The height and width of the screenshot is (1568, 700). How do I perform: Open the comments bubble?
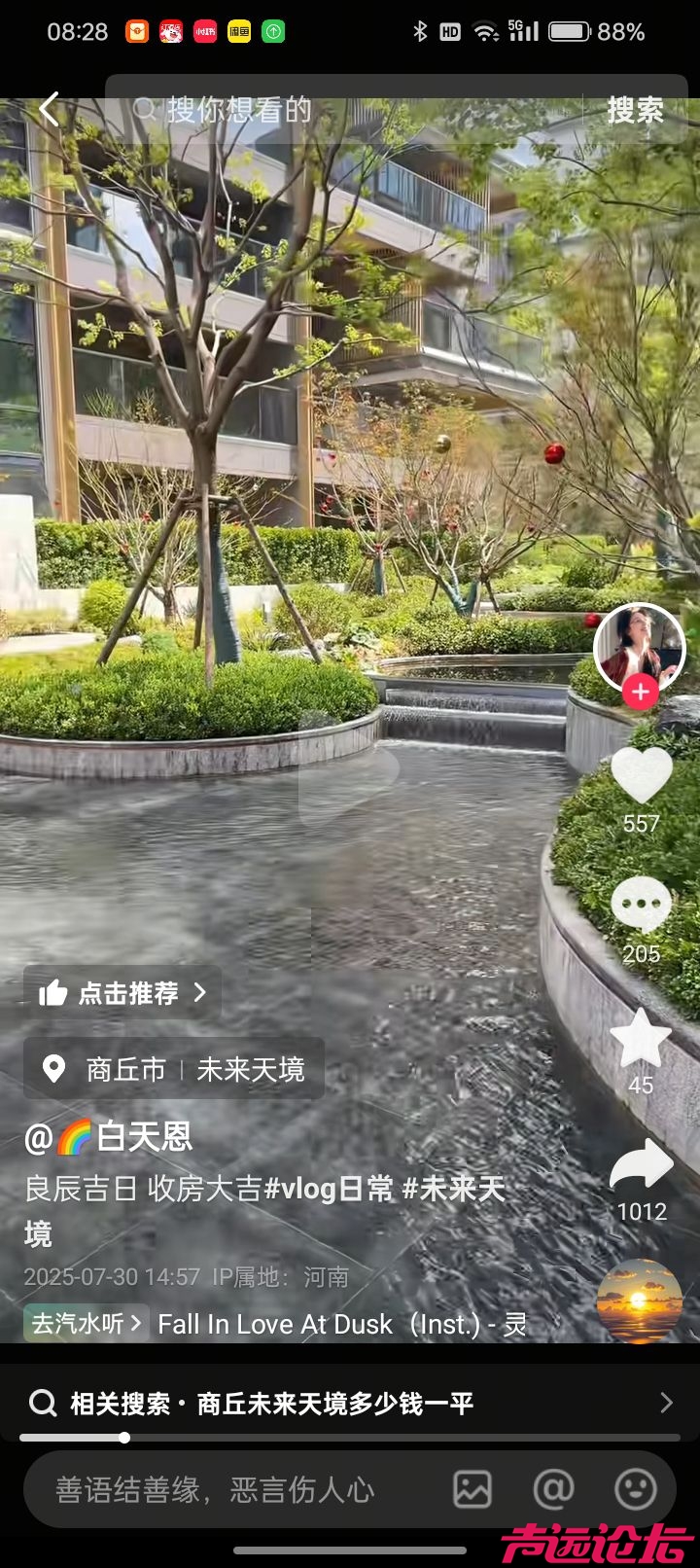[641, 905]
